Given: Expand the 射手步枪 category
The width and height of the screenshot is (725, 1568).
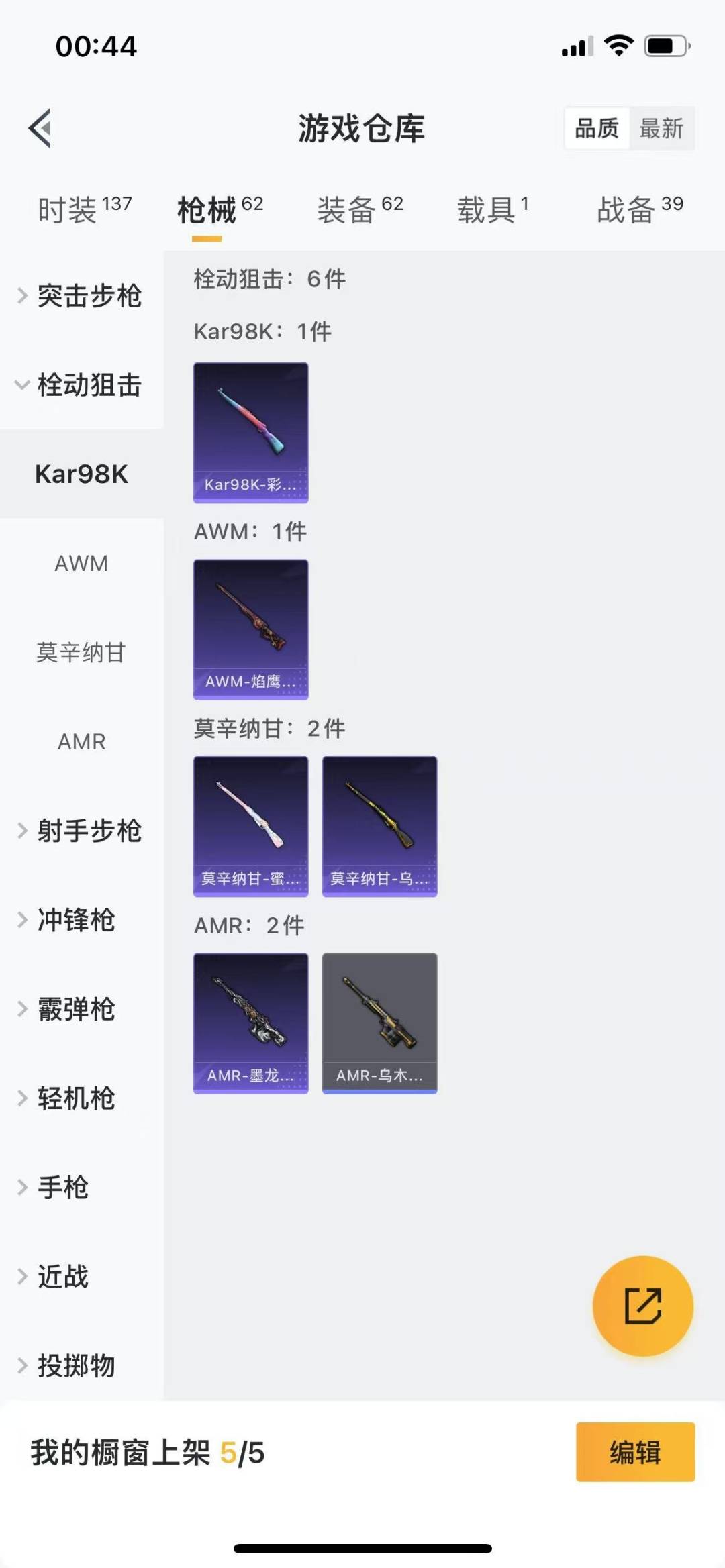Looking at the screenshot, I should pyautogui.click(x=81, y=831).
